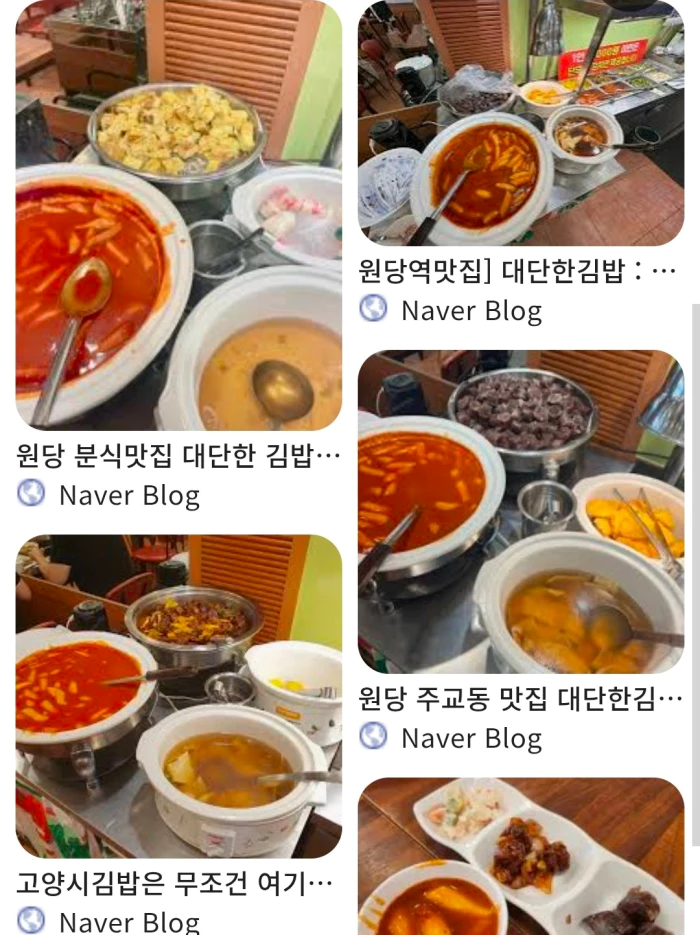Screen dimensions: 700x935
Task: Open the 고양시김밥은 무조건 여기 image result
Action: coord(178,695)
